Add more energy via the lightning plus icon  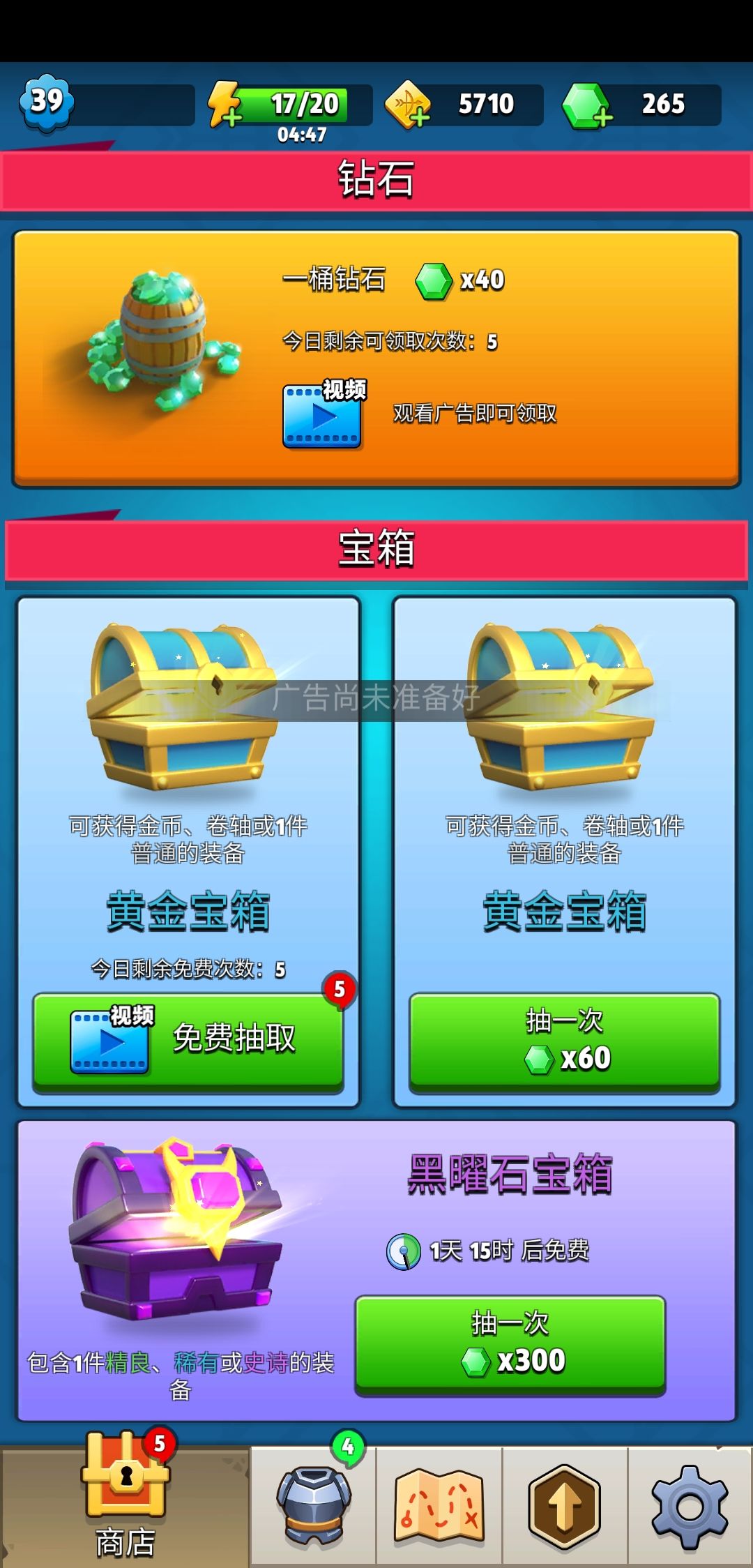click(225, 105)
